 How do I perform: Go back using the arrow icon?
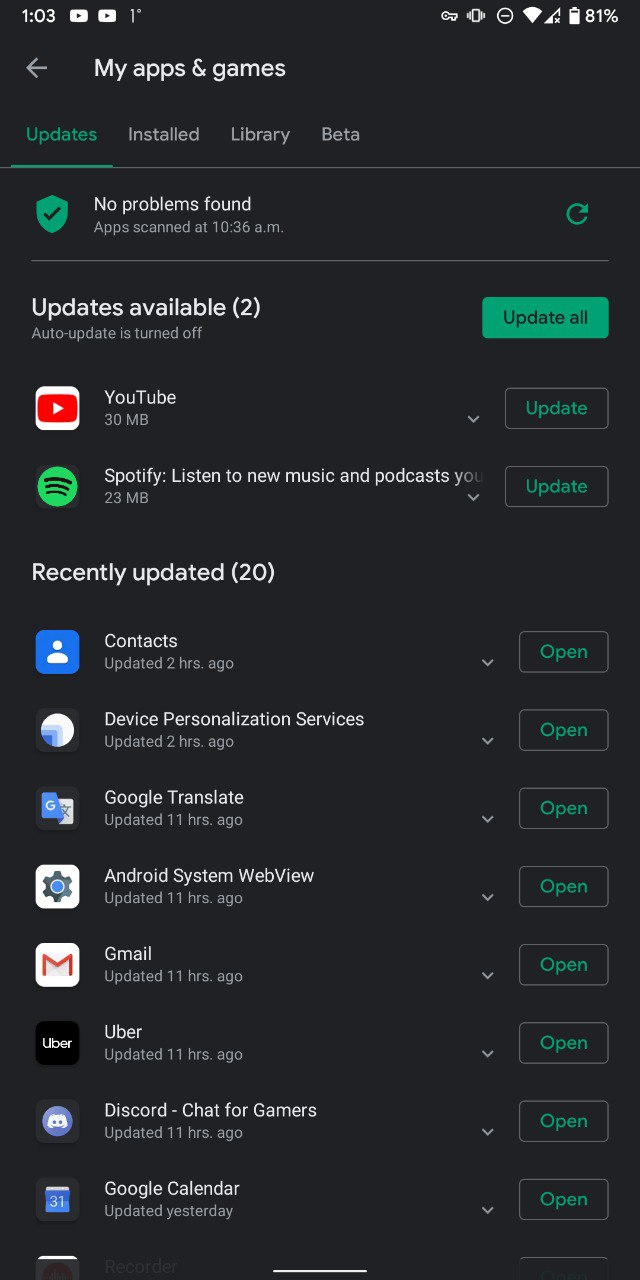click(x=37, y=68)
